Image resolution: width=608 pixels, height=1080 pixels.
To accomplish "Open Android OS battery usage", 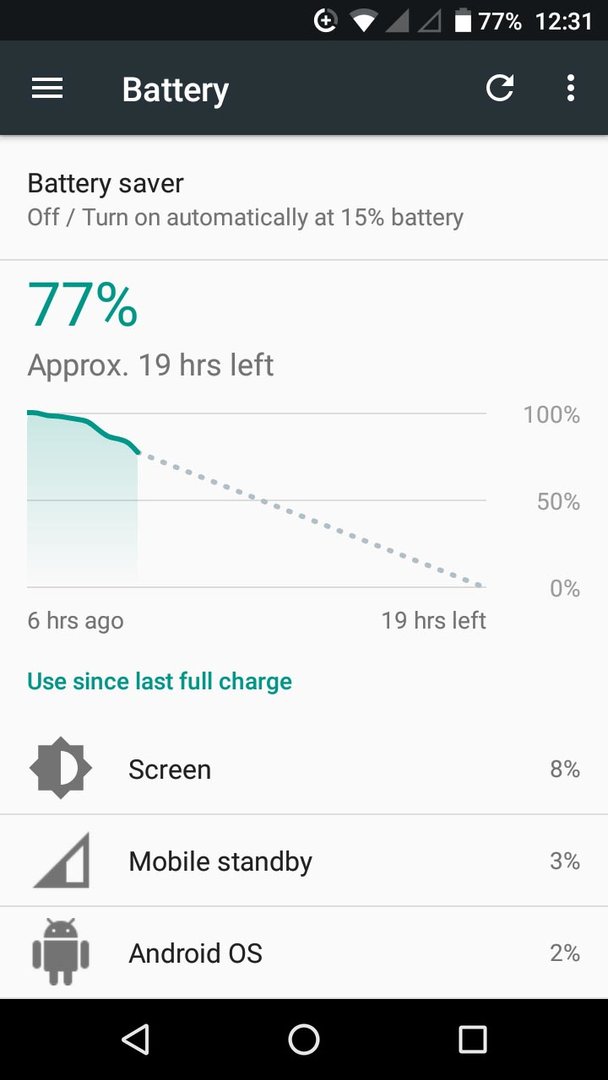I will 304,953.
